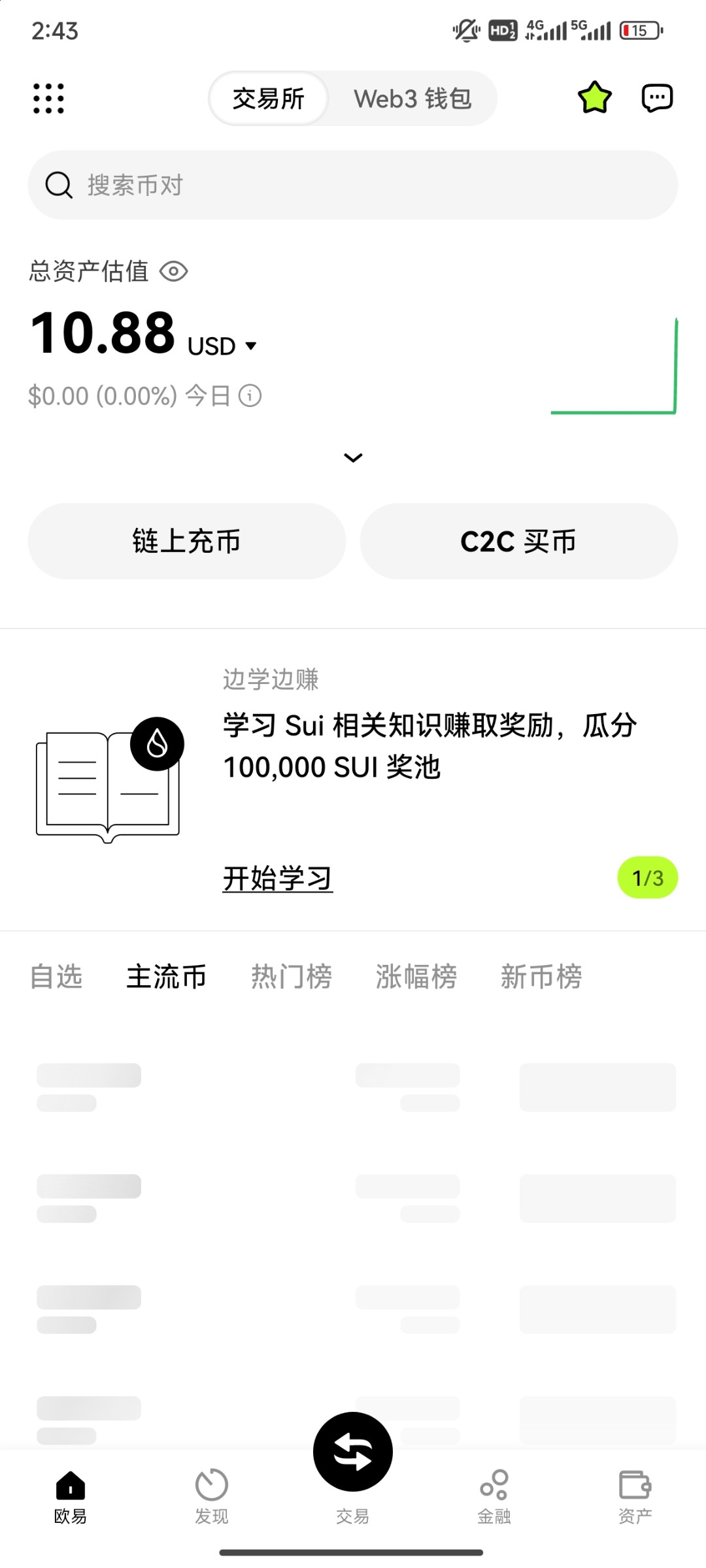
Task: Open the green star rewards icon
Action: [594, 98]
